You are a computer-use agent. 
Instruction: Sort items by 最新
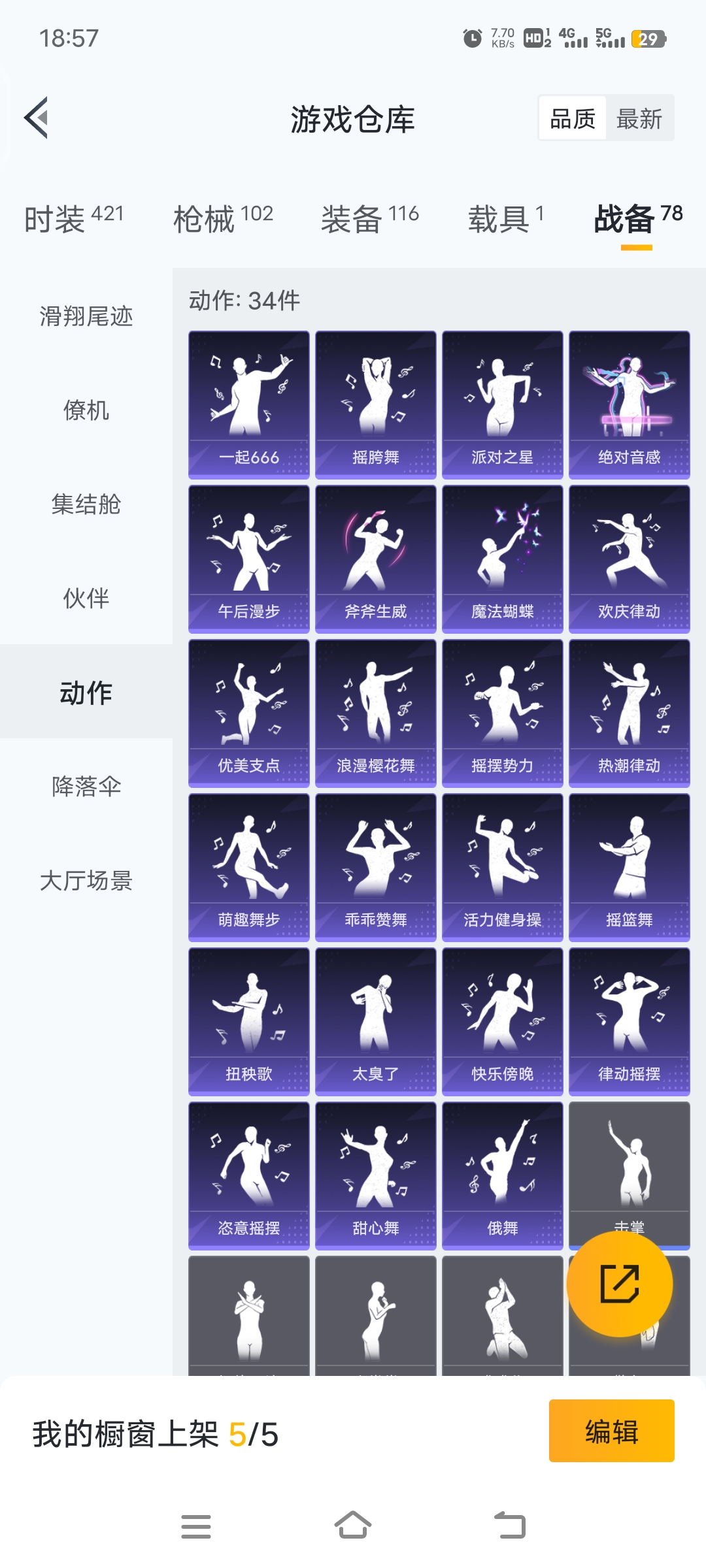[x=639, y=119]
